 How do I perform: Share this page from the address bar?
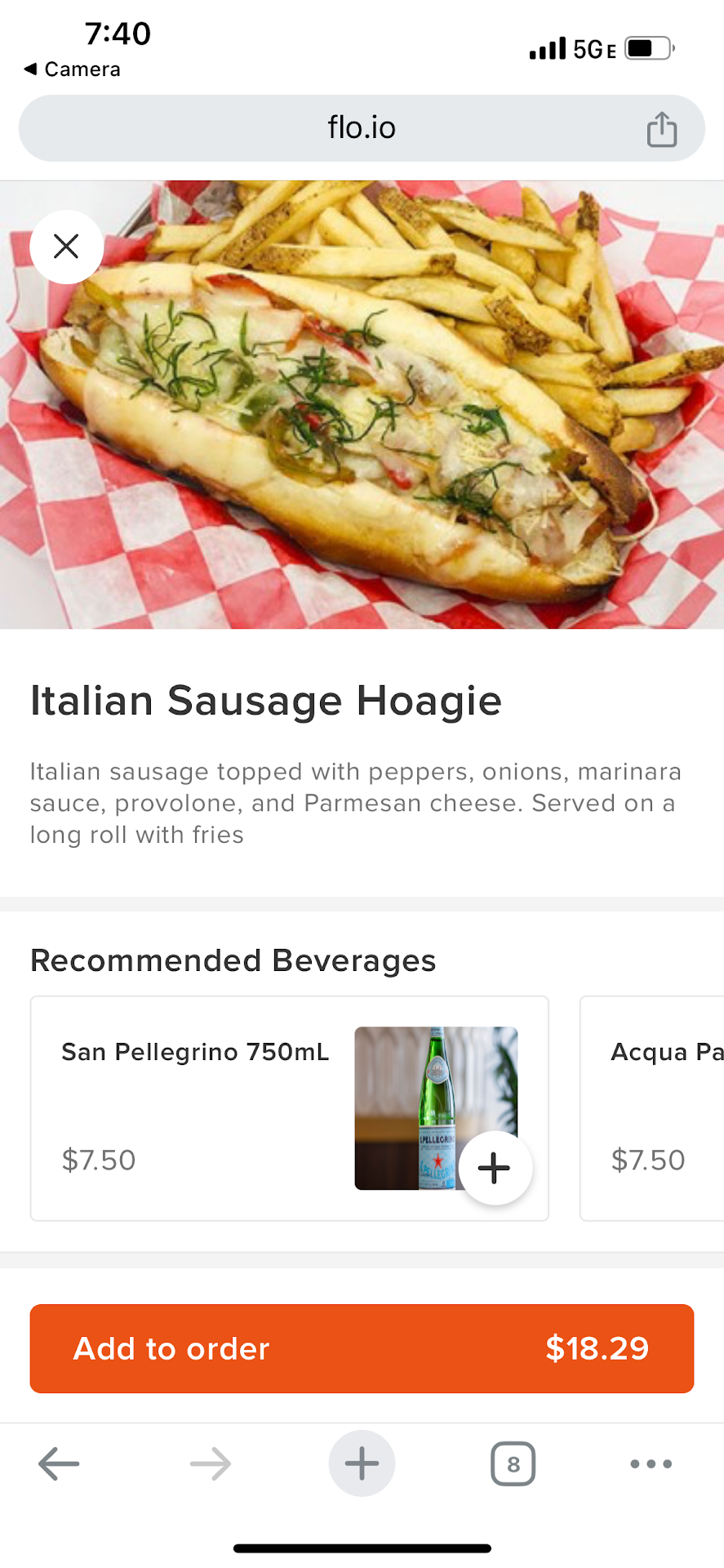click(661, 129)
